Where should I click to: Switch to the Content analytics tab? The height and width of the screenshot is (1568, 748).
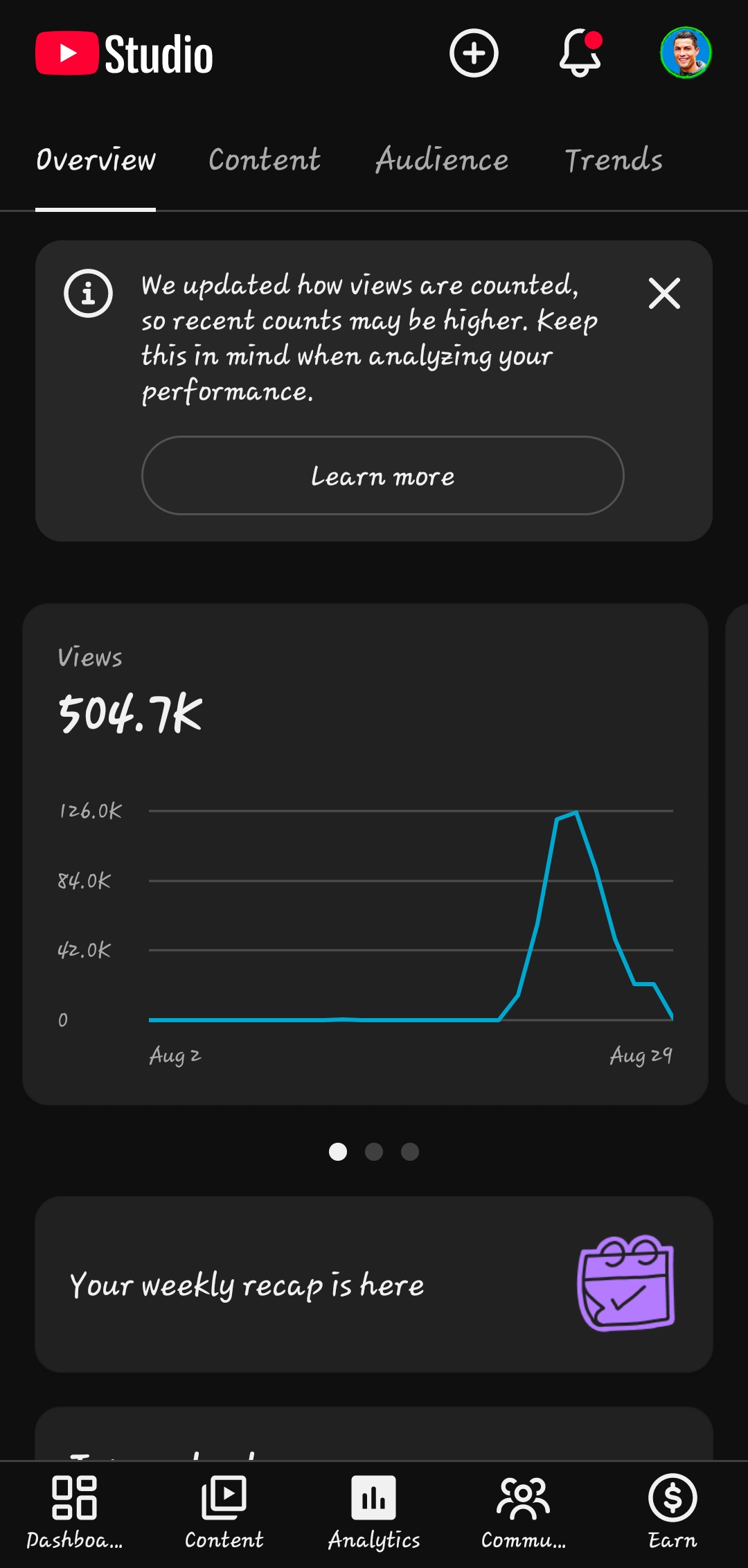265,160
